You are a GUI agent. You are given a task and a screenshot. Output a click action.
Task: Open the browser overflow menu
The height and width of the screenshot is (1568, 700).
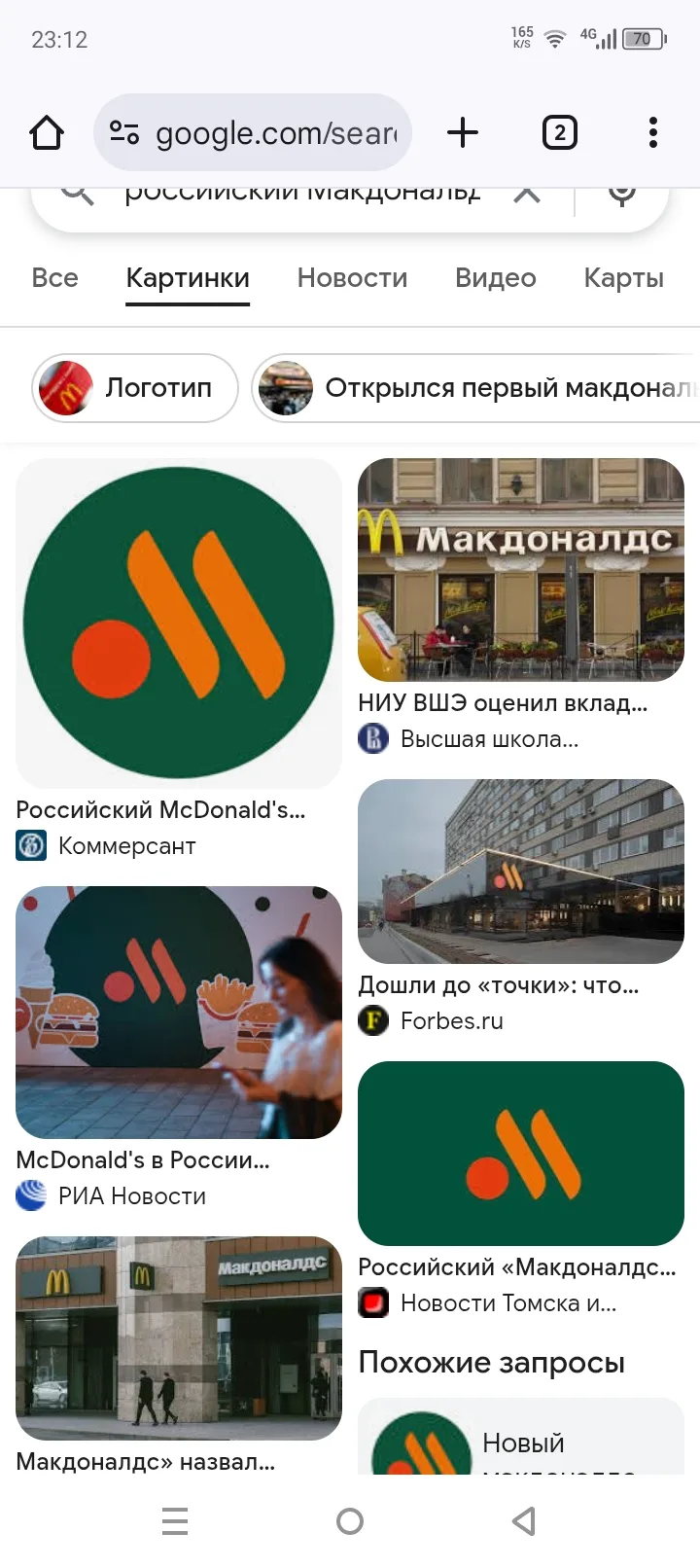(x=653, y=132)
